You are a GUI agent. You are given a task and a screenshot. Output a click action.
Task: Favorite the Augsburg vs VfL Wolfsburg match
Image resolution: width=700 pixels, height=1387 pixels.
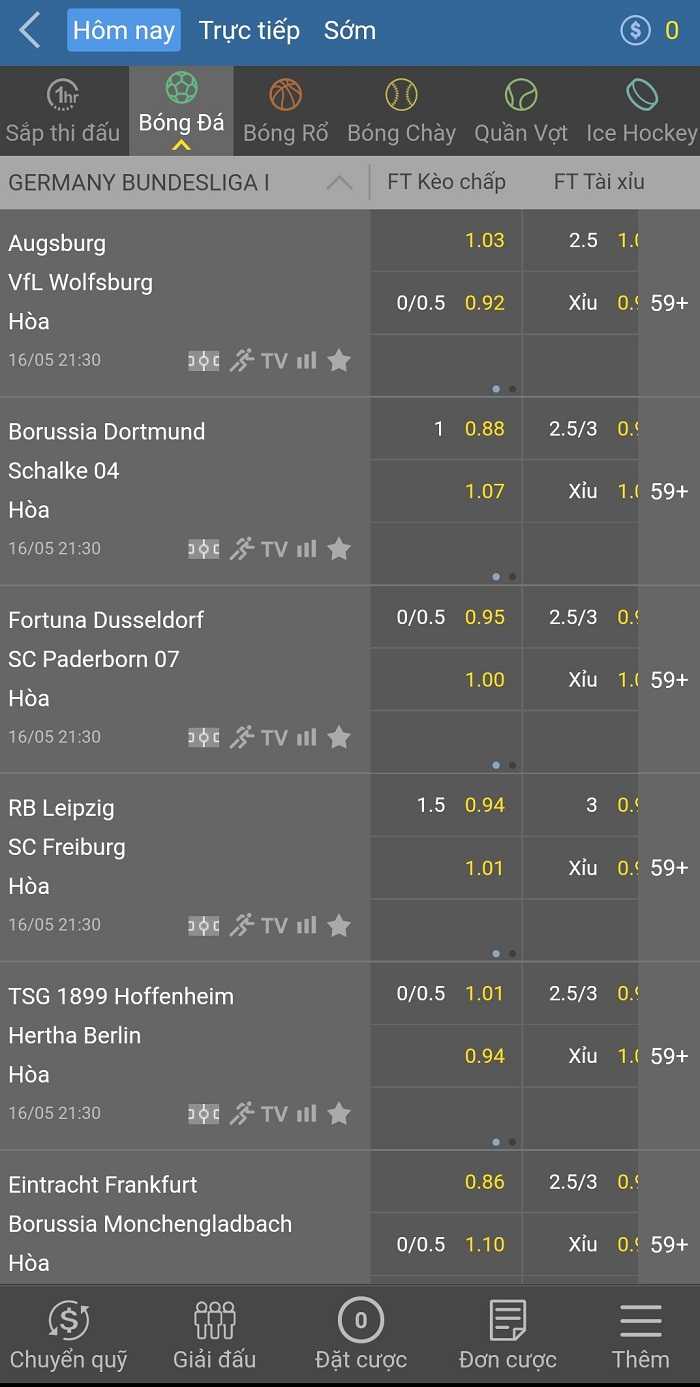click(x=339, y=361)
